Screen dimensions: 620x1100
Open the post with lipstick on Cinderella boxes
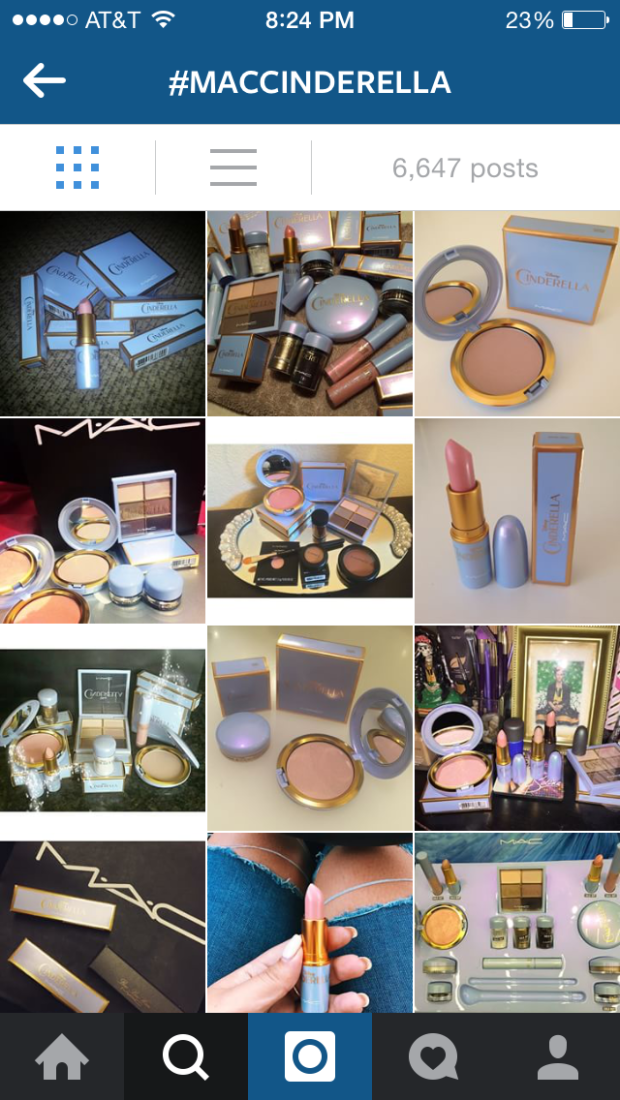[102, 312]
